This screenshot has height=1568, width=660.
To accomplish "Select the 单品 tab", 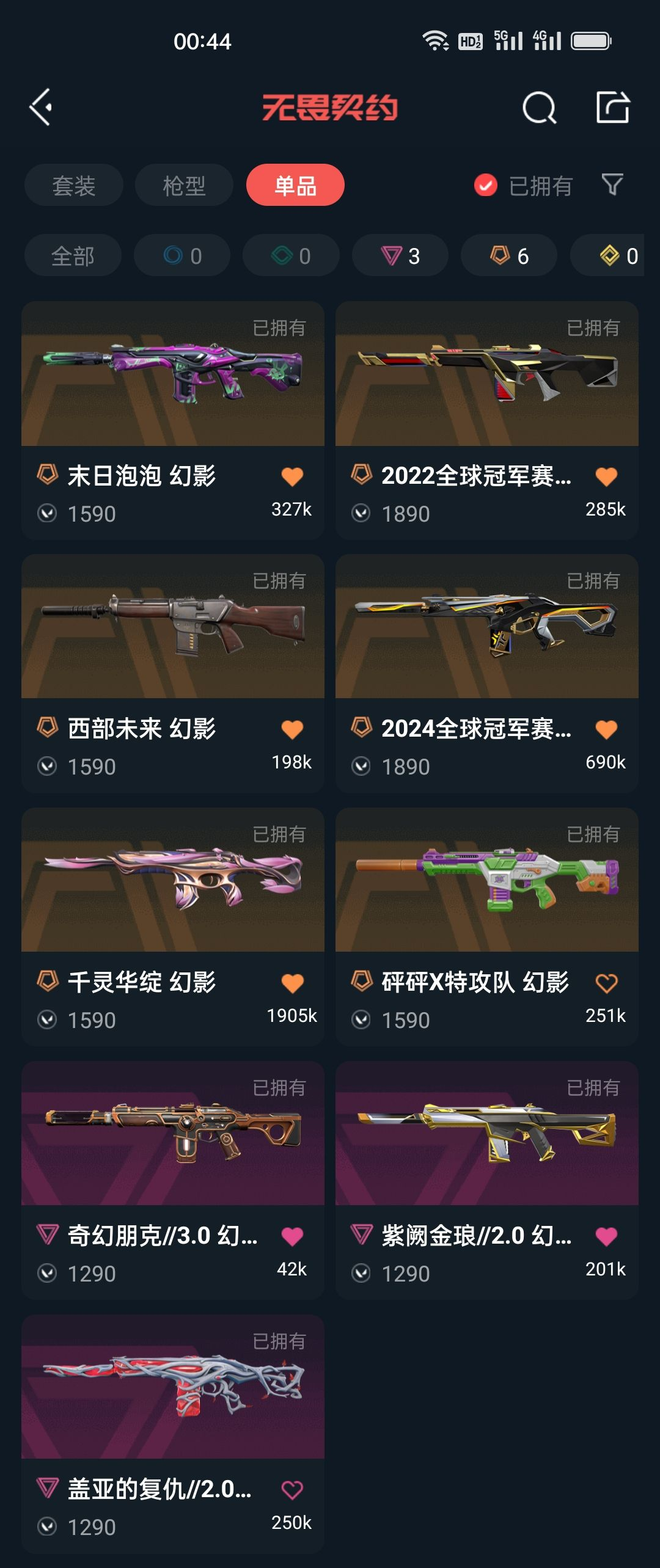I will point(295,185).
